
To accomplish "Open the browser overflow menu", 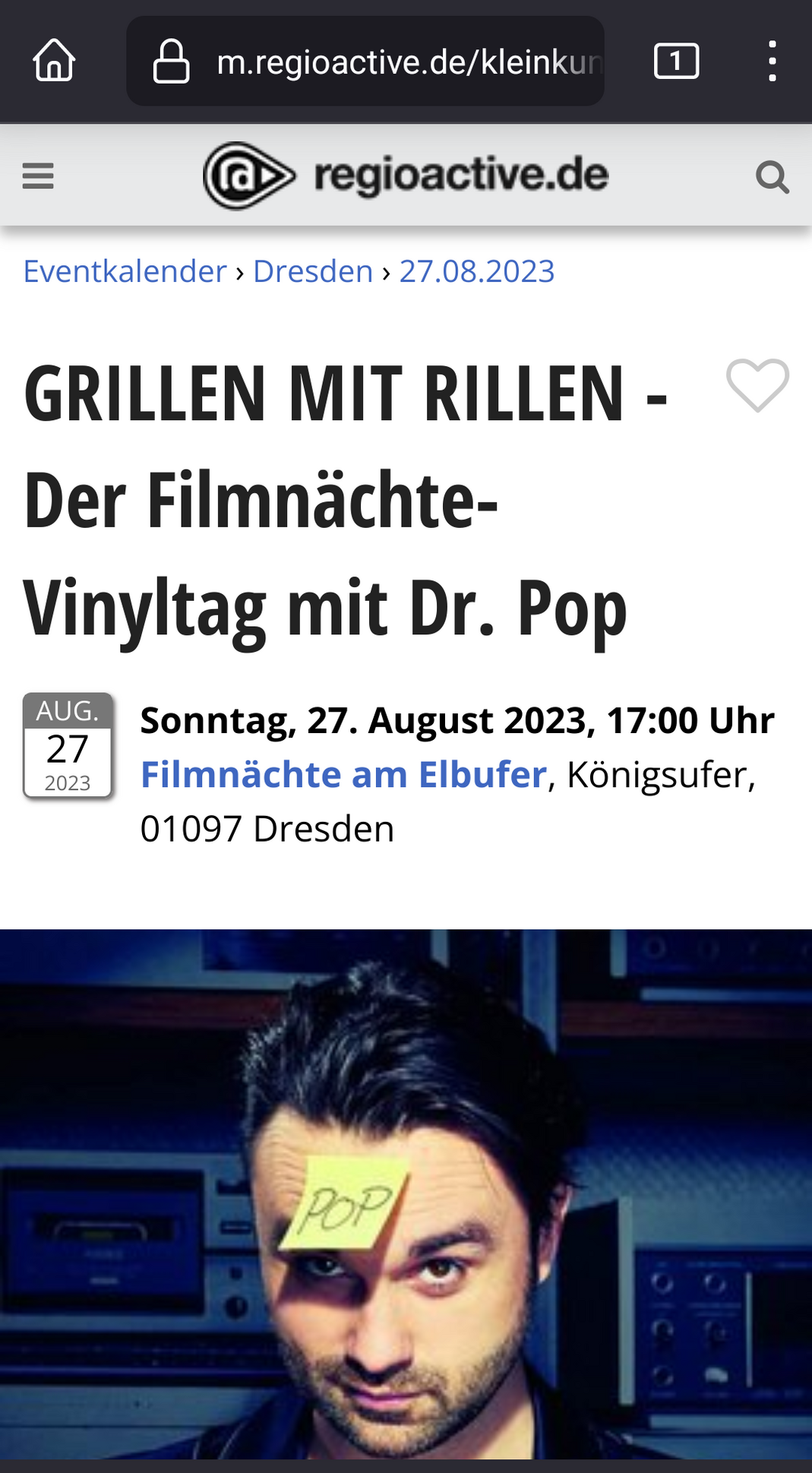I will pyautogui.click(x=772, y=61).
